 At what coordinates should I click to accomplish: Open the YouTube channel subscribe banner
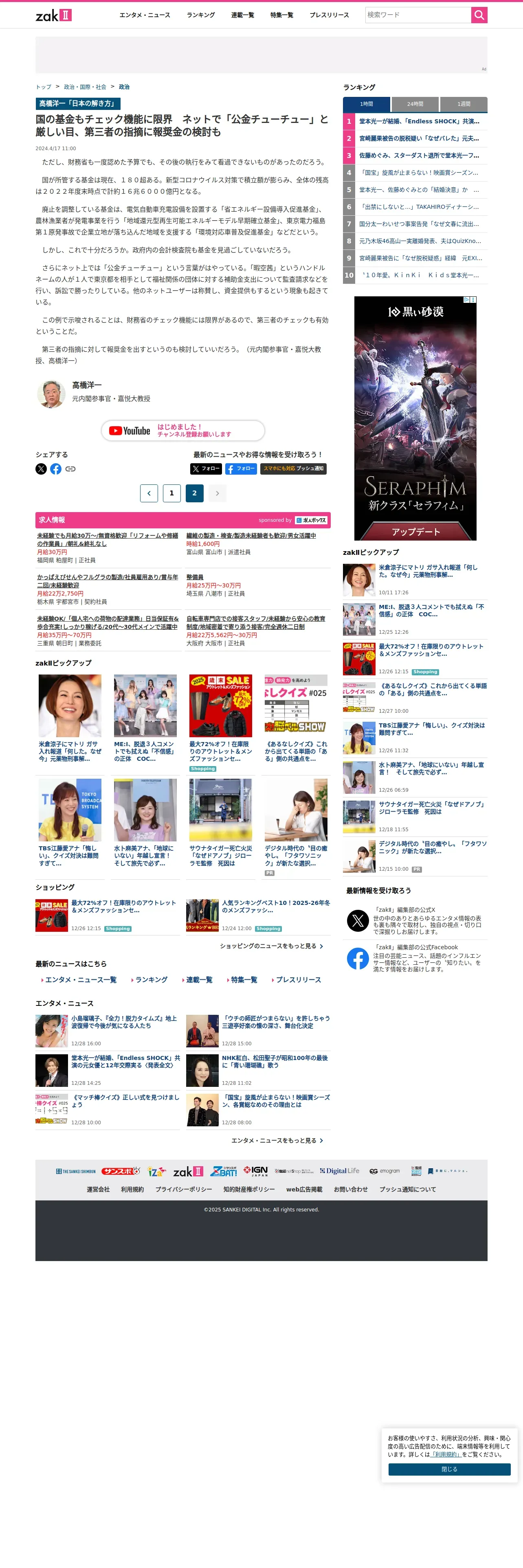182,430
